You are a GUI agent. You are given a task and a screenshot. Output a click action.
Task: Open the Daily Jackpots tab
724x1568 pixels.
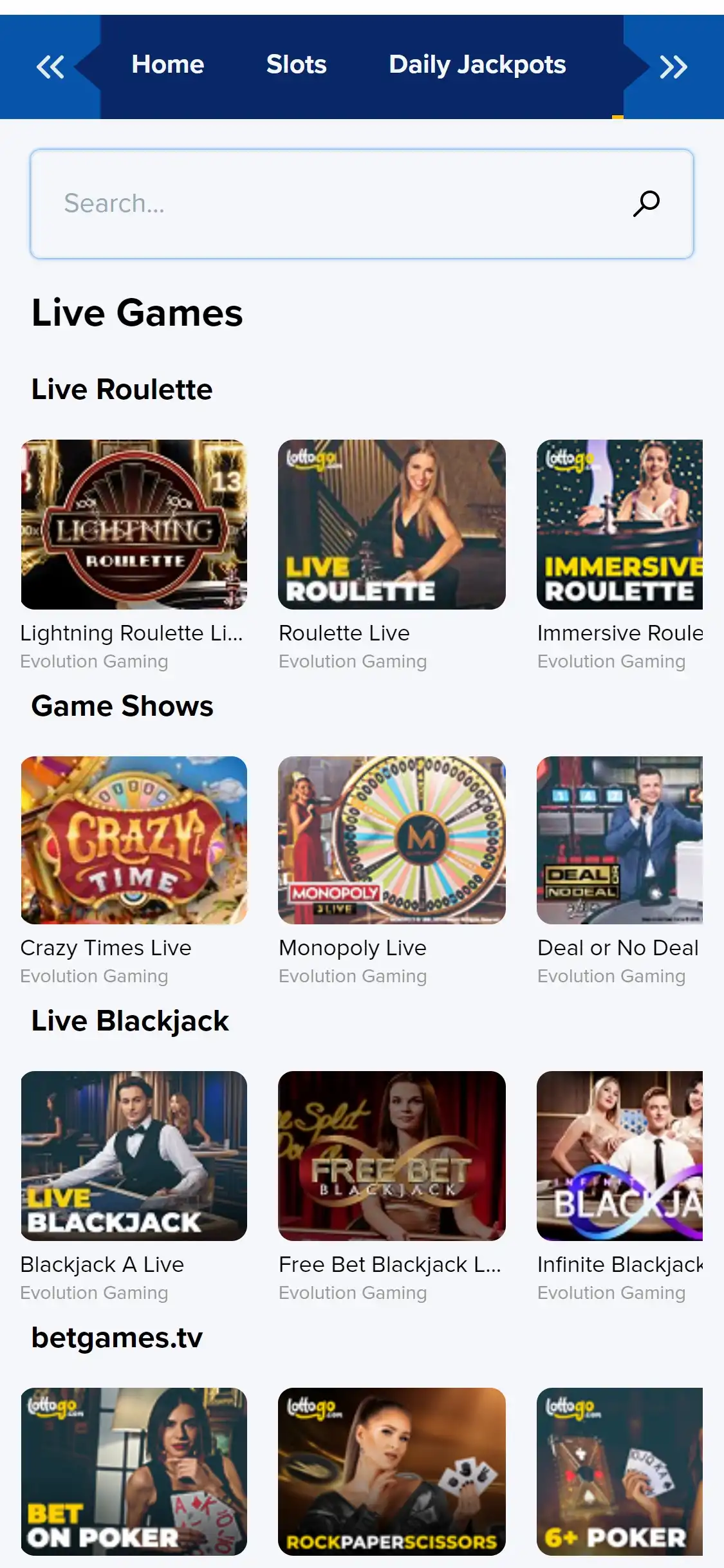point(477,65)
